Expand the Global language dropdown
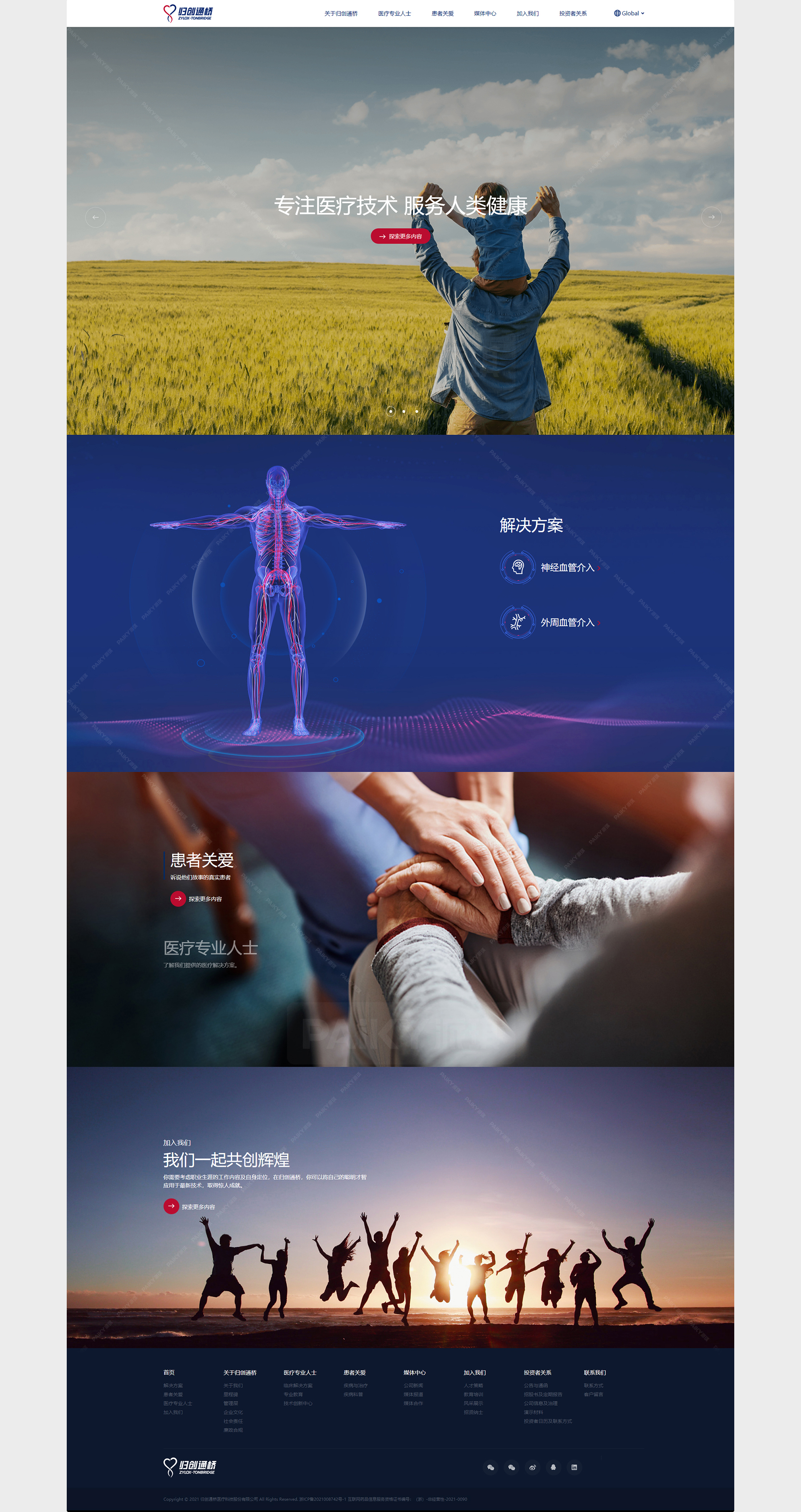This screenshot has height=1512, width=801. click(x=629, y=13)
